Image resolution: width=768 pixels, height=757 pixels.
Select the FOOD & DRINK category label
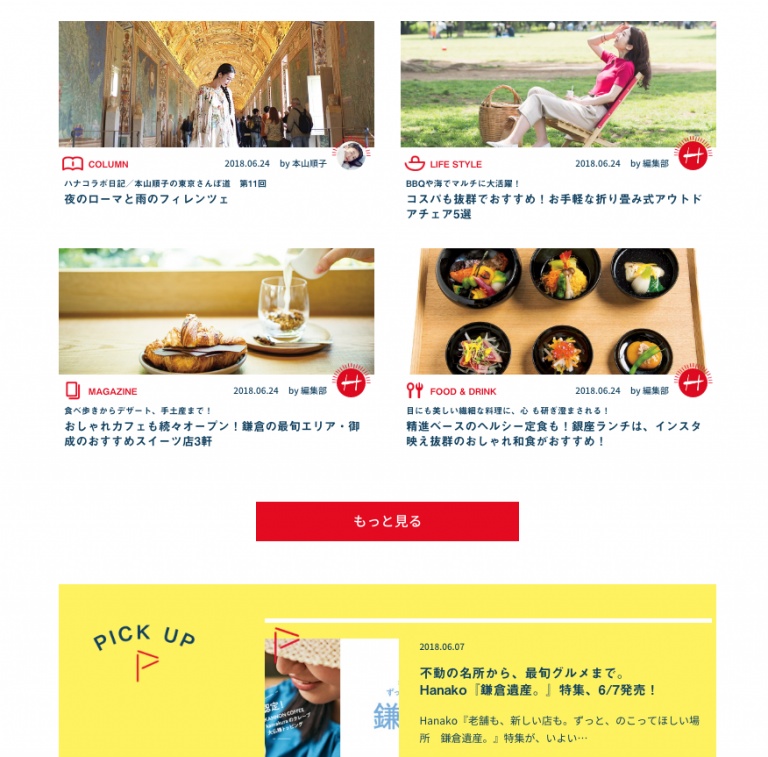click(462, 391)
